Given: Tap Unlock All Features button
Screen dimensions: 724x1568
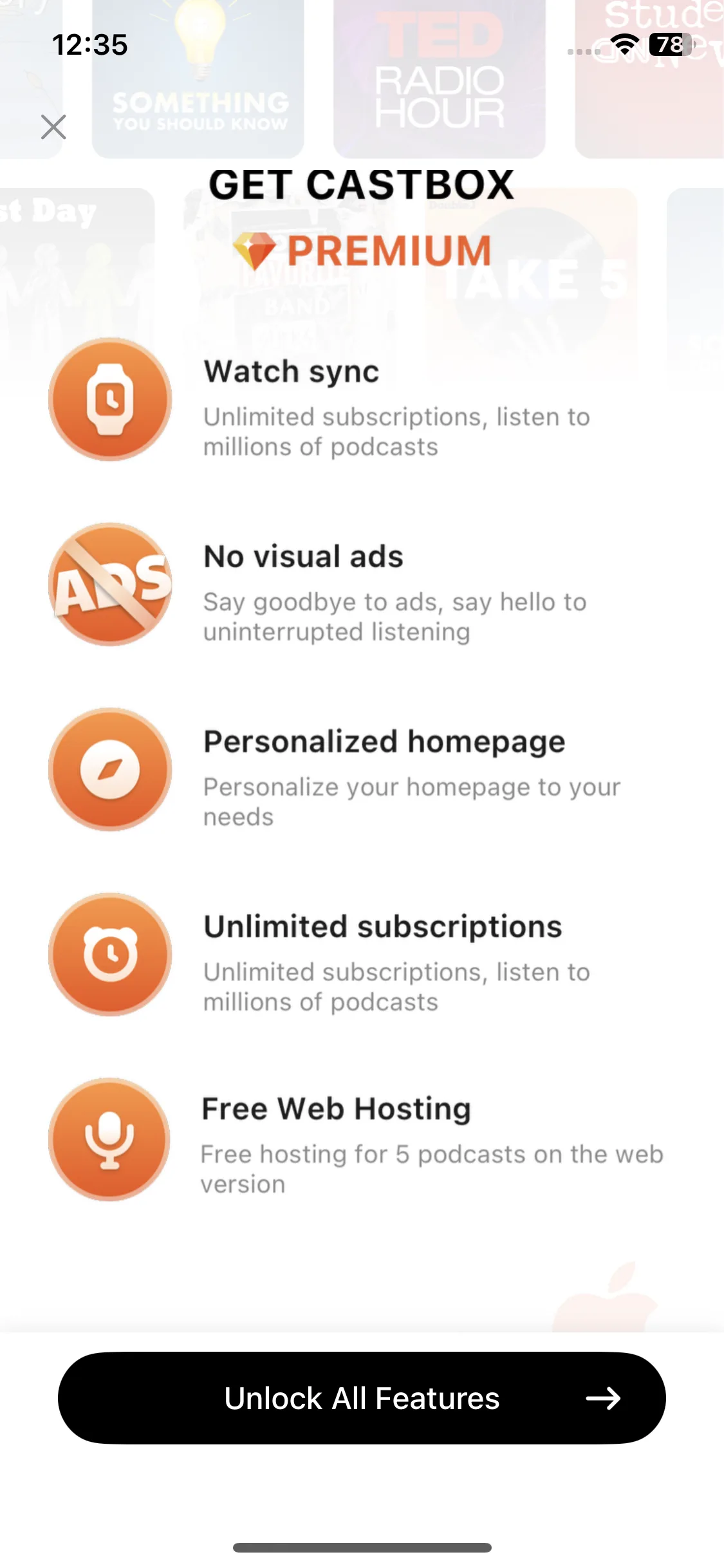Looking at the screenshot, I should [362, 1397].
